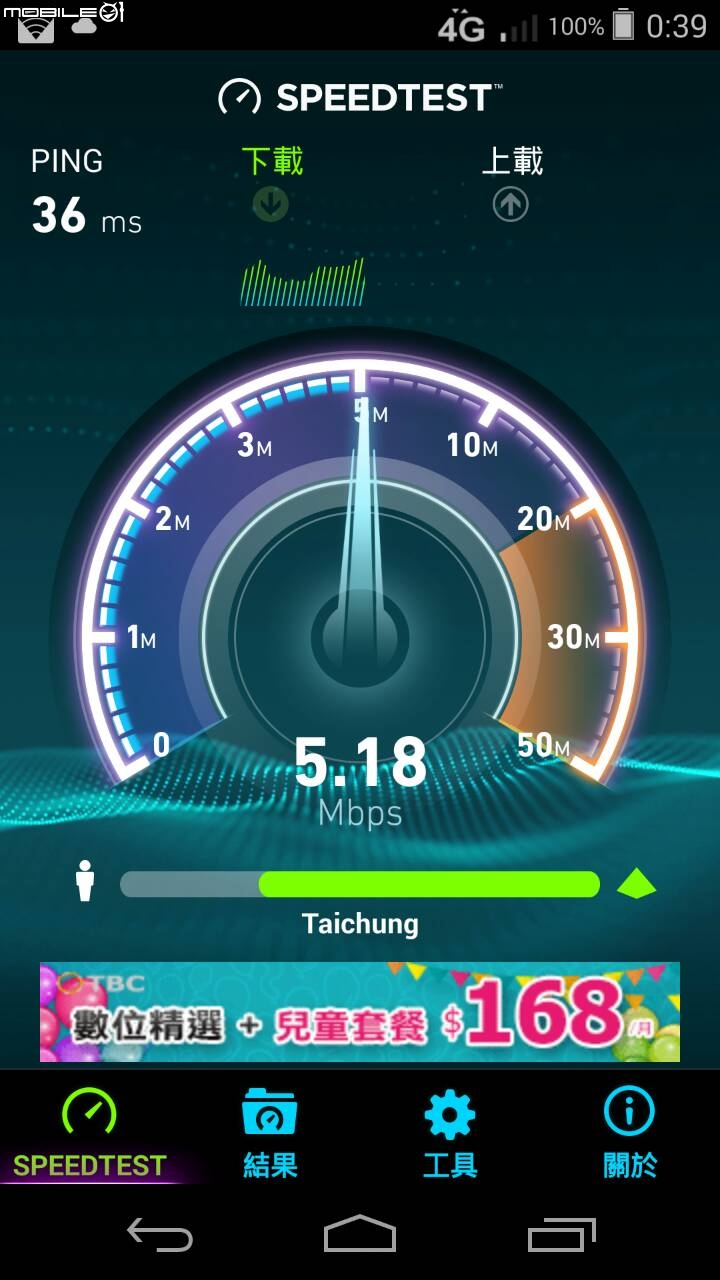Select the SPEEDTEST tab
Screen dimensions: 720x1280
(x=90, y=1133)
